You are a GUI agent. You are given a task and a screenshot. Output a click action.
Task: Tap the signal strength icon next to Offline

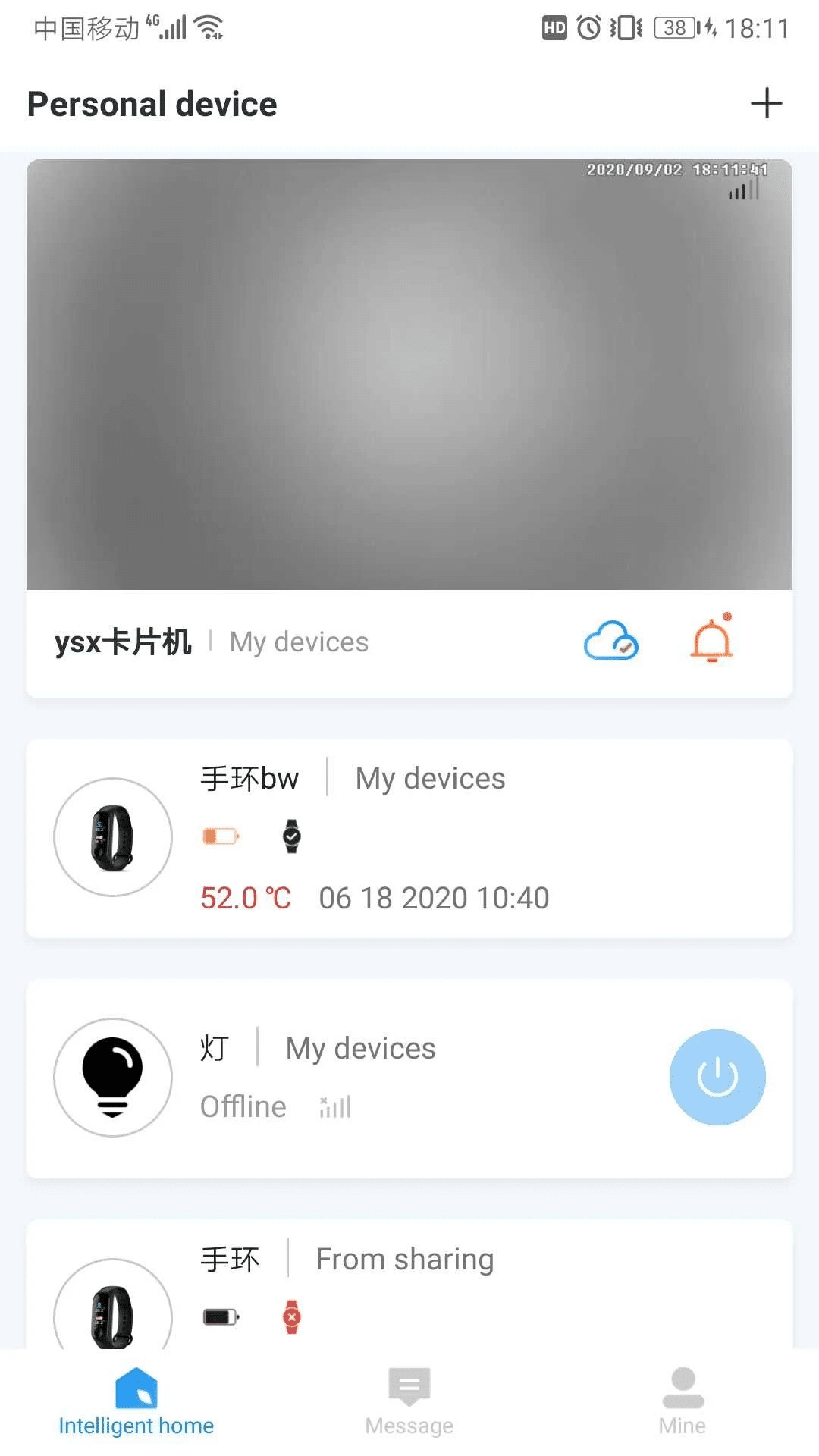click(334, 1107)
